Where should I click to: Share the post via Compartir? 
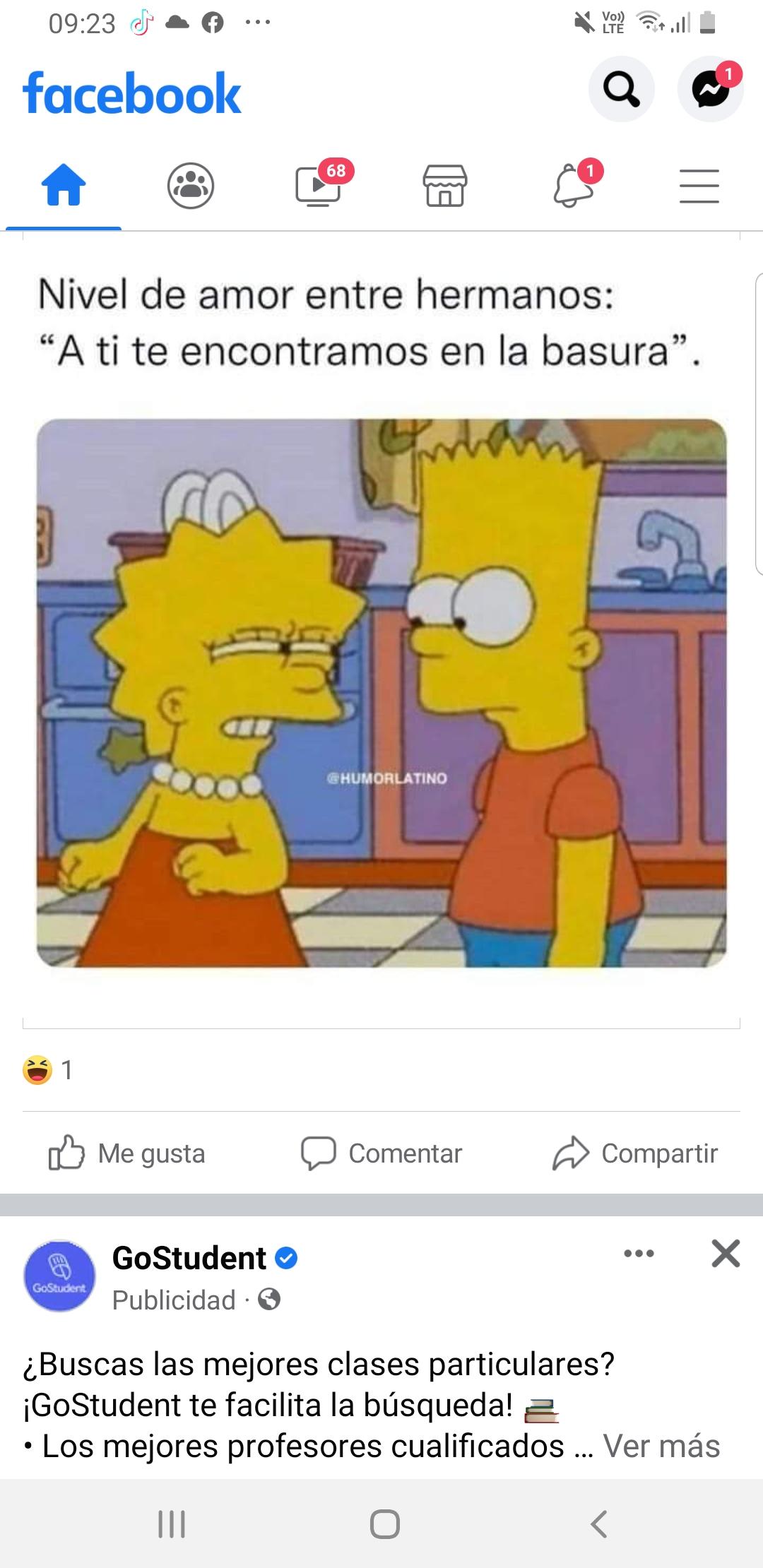[x=635, y=1153]
